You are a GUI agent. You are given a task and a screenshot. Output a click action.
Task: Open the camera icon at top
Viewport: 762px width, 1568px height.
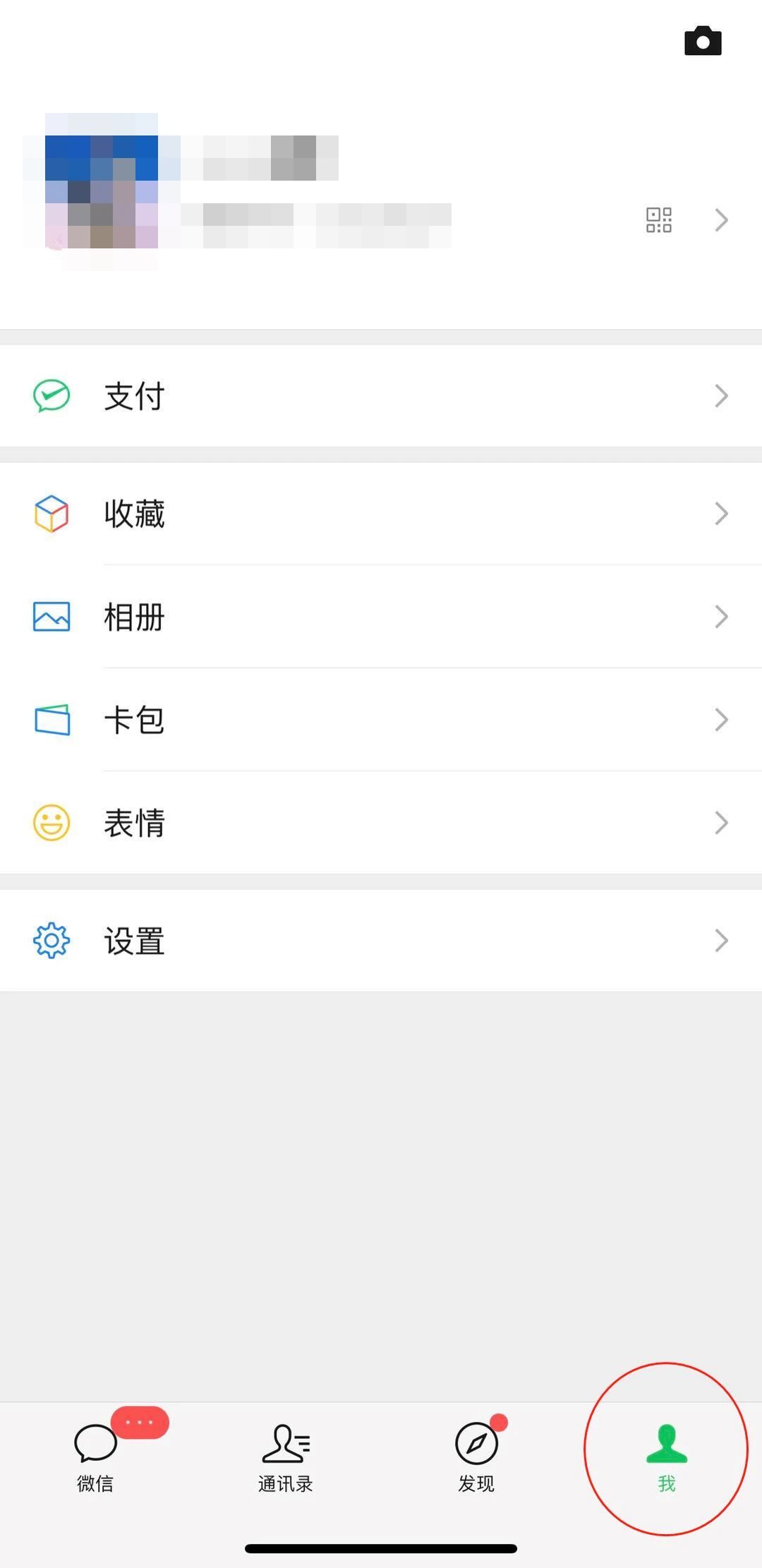click(703, 41)
